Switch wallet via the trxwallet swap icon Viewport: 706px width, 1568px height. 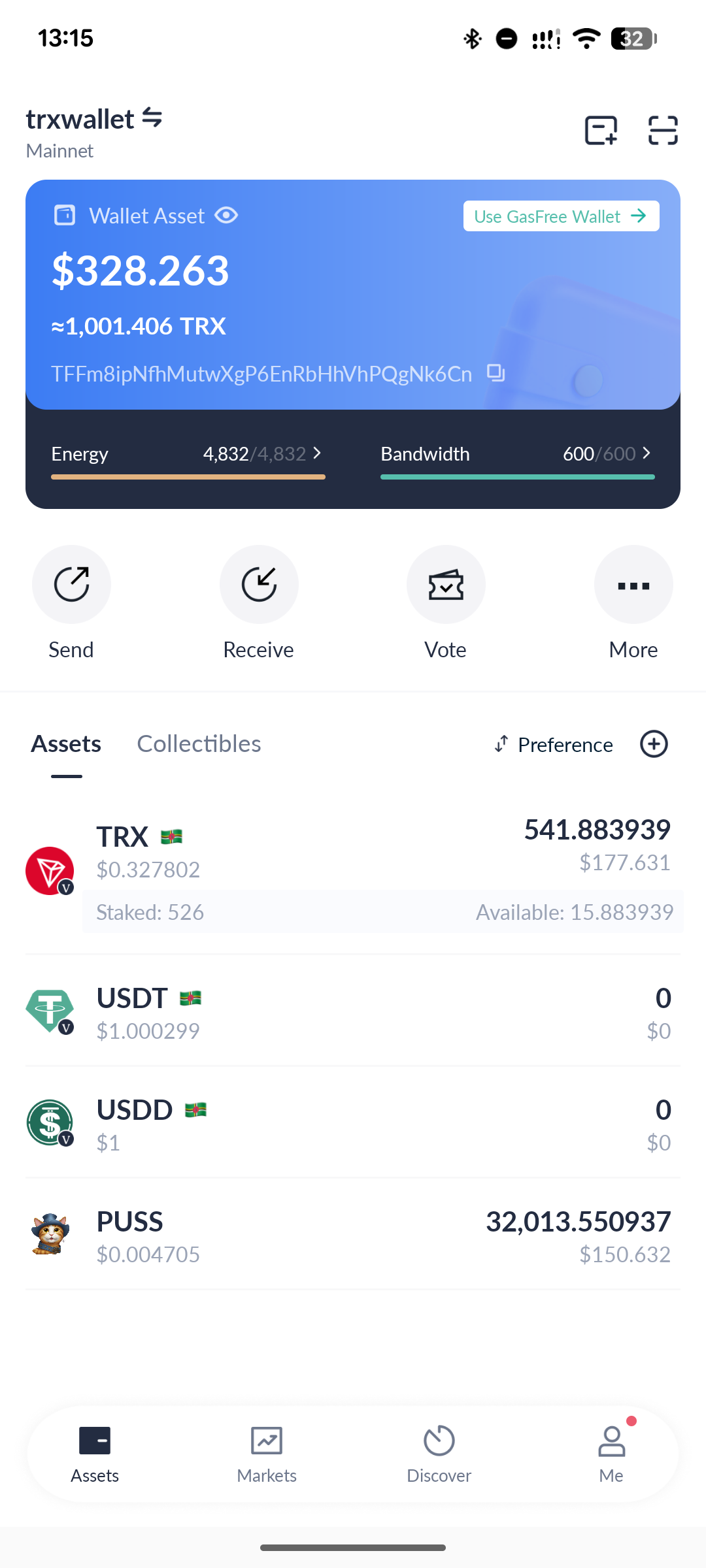pyautogui.click(x=152, y=118)
